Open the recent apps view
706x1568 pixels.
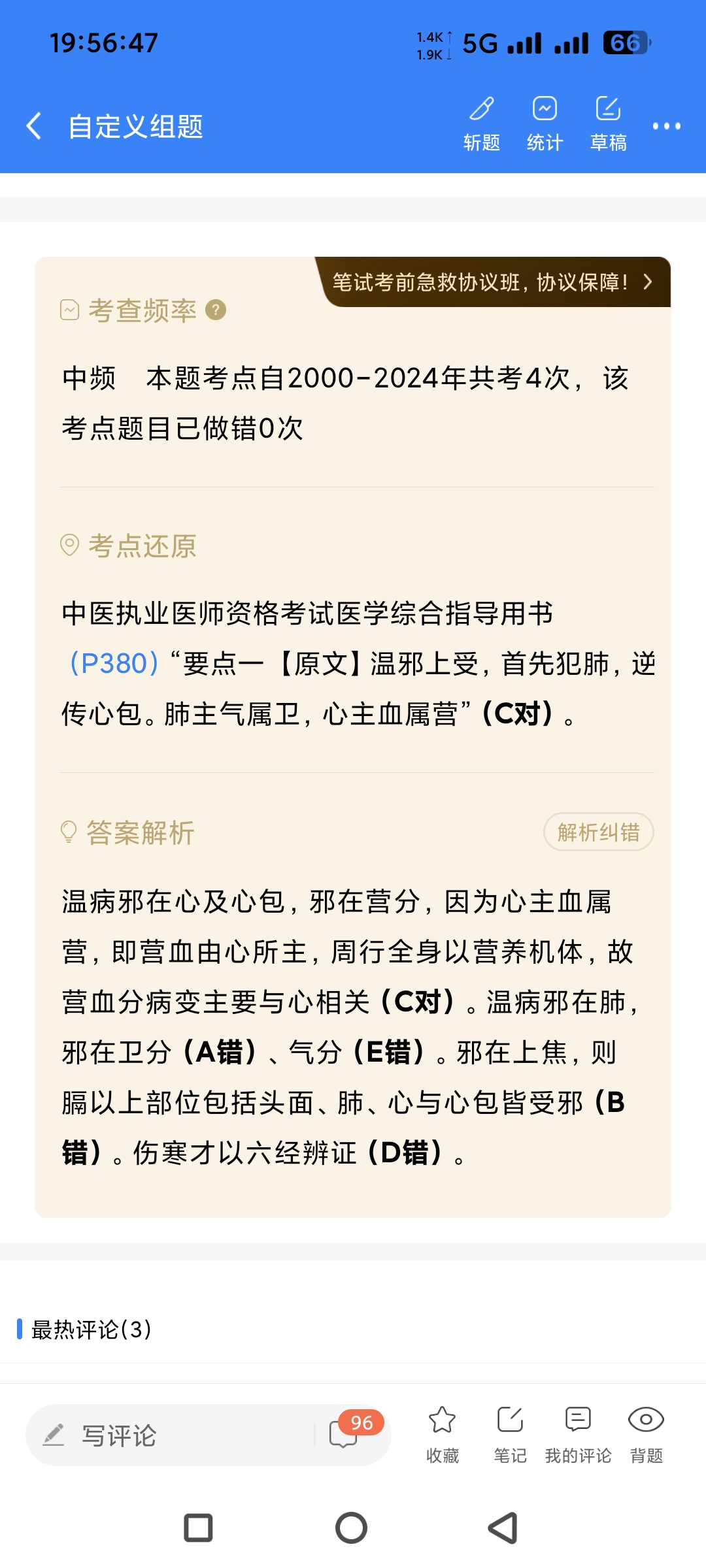[199, 1527]
